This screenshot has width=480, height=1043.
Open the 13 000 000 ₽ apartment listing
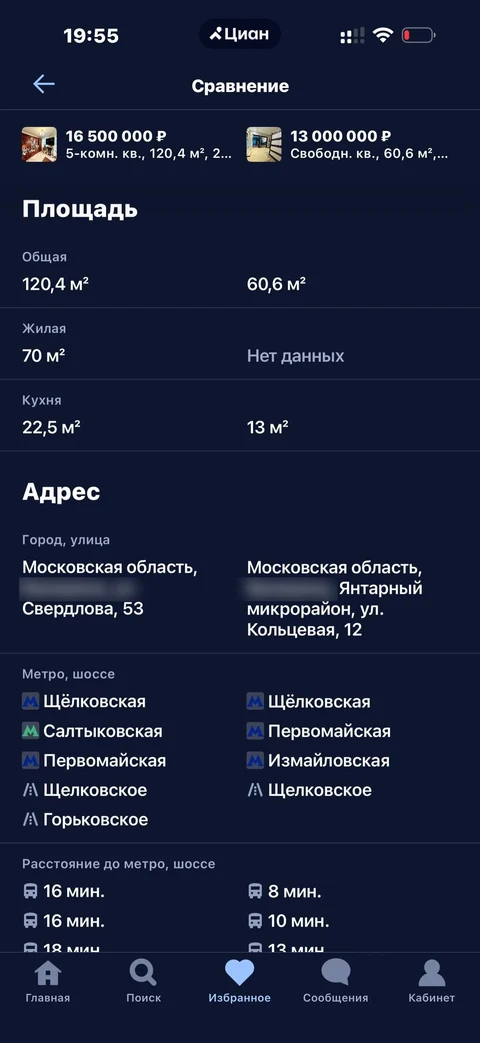point(348,144)
